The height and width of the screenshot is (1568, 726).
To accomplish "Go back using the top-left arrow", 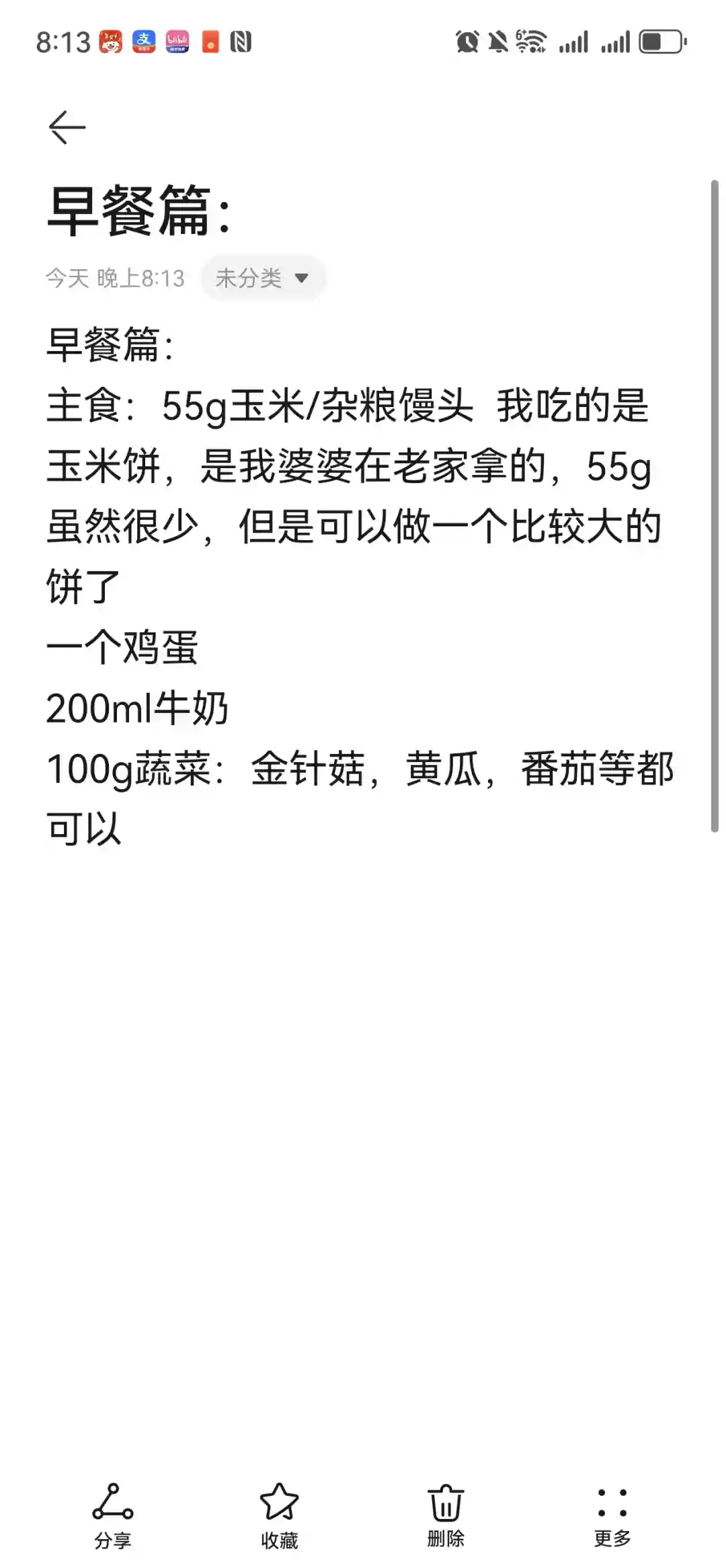I will [x=67, y=127].
